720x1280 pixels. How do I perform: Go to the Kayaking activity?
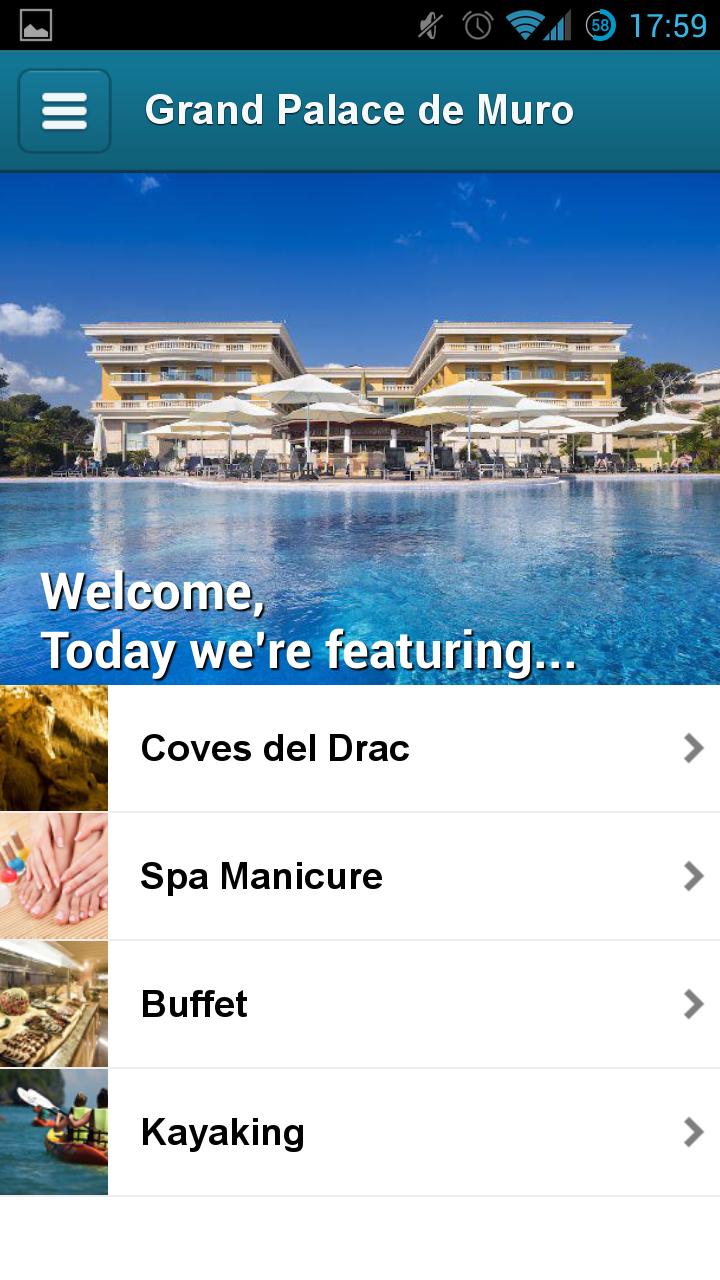(x=360, y=1132)
